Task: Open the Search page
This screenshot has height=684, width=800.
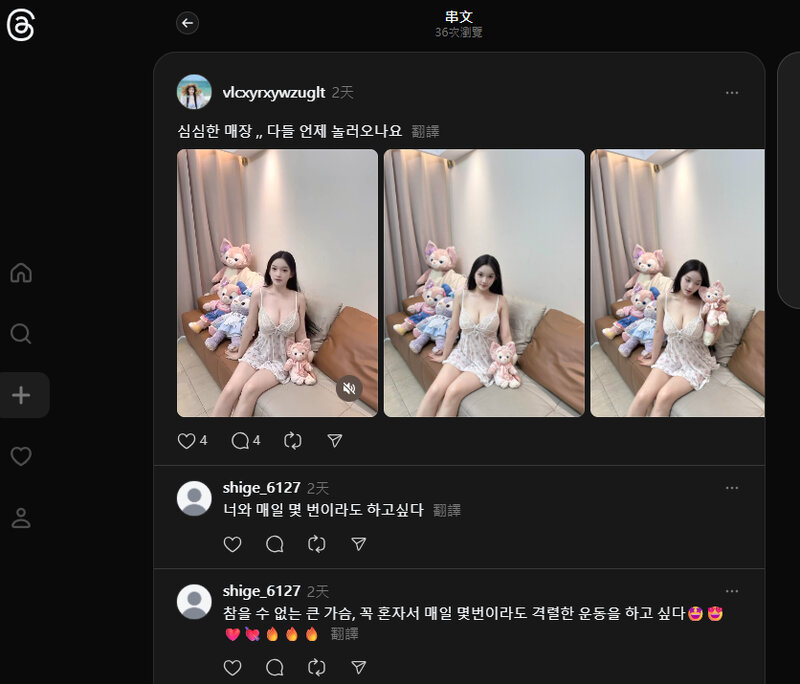Action: click(21, 333)
